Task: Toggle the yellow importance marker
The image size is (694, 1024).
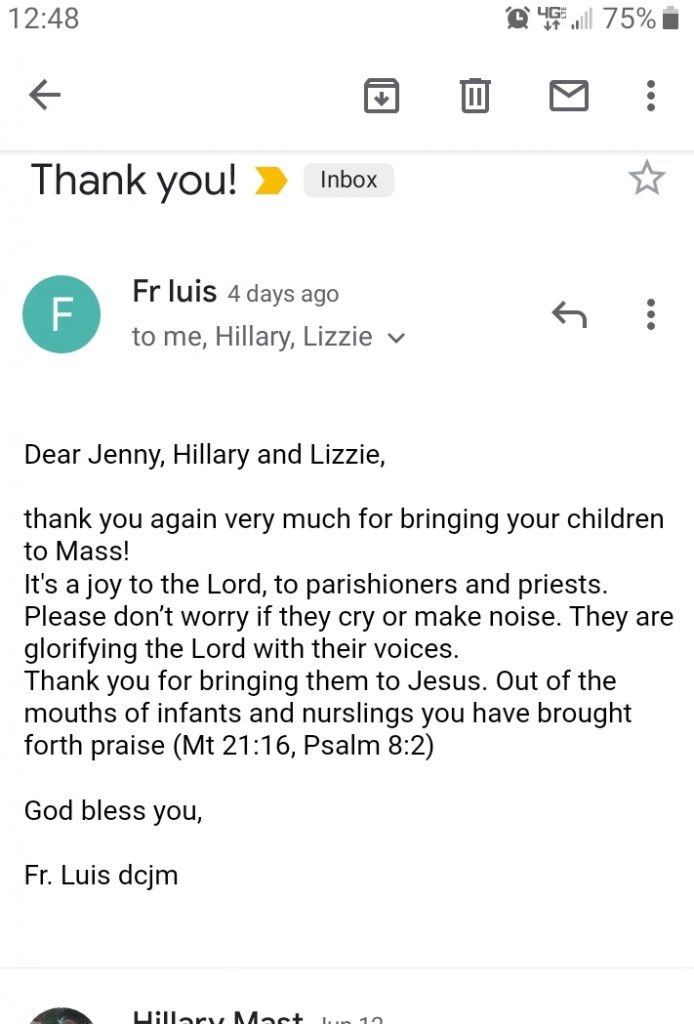Action: click(271, 181)
